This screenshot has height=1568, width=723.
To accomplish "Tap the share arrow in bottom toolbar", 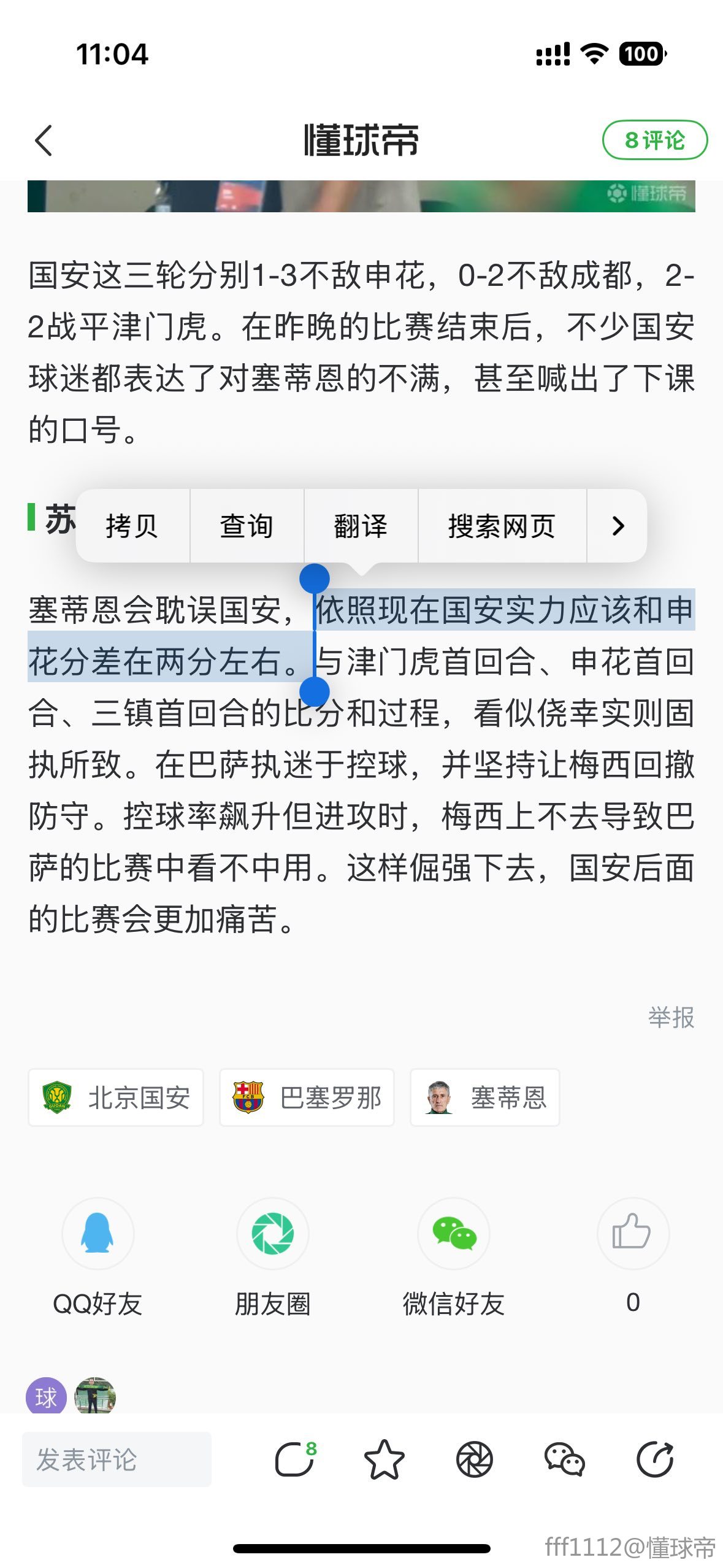I will click(654, 1459).
